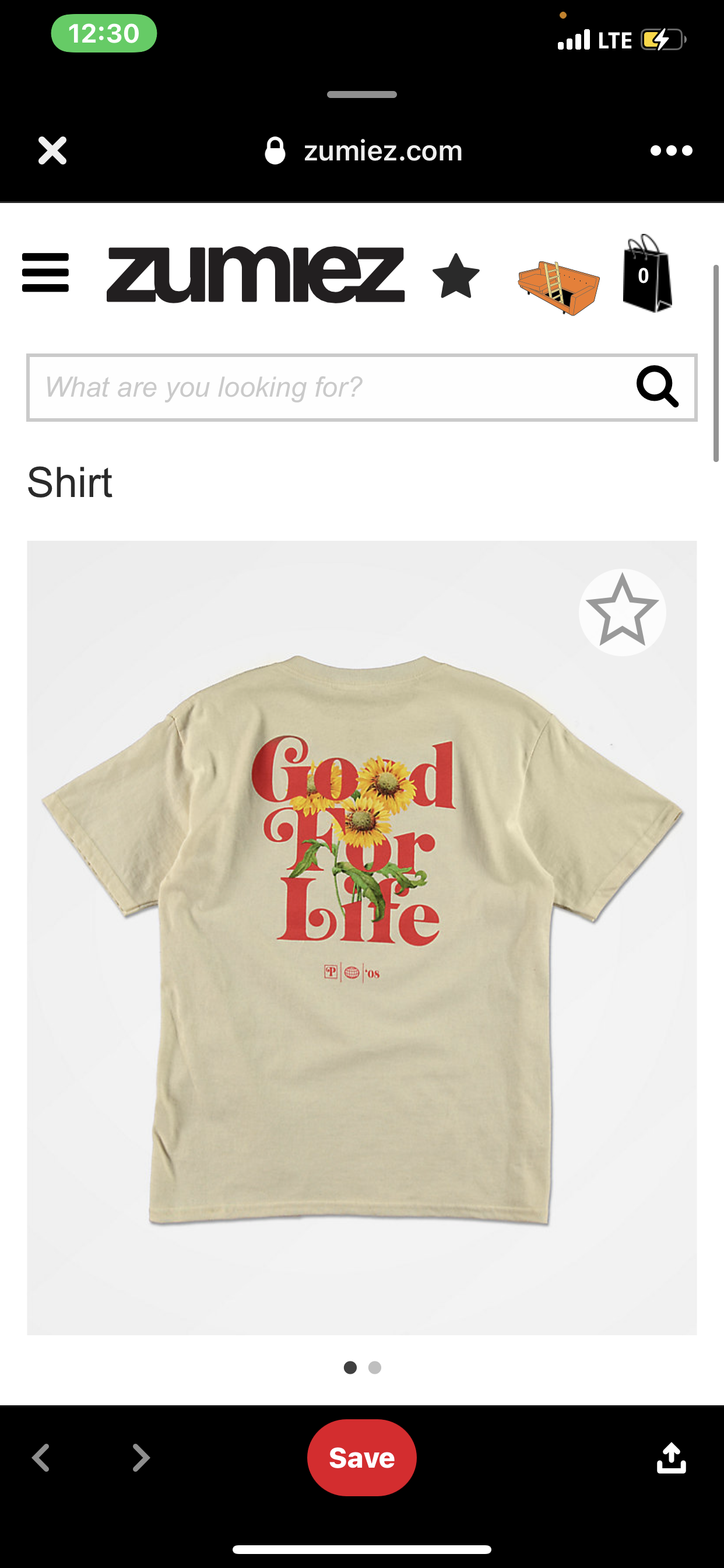Go forward to the next page
The width and height of the screenshot is (724, 1568).
pos(141,1458)
